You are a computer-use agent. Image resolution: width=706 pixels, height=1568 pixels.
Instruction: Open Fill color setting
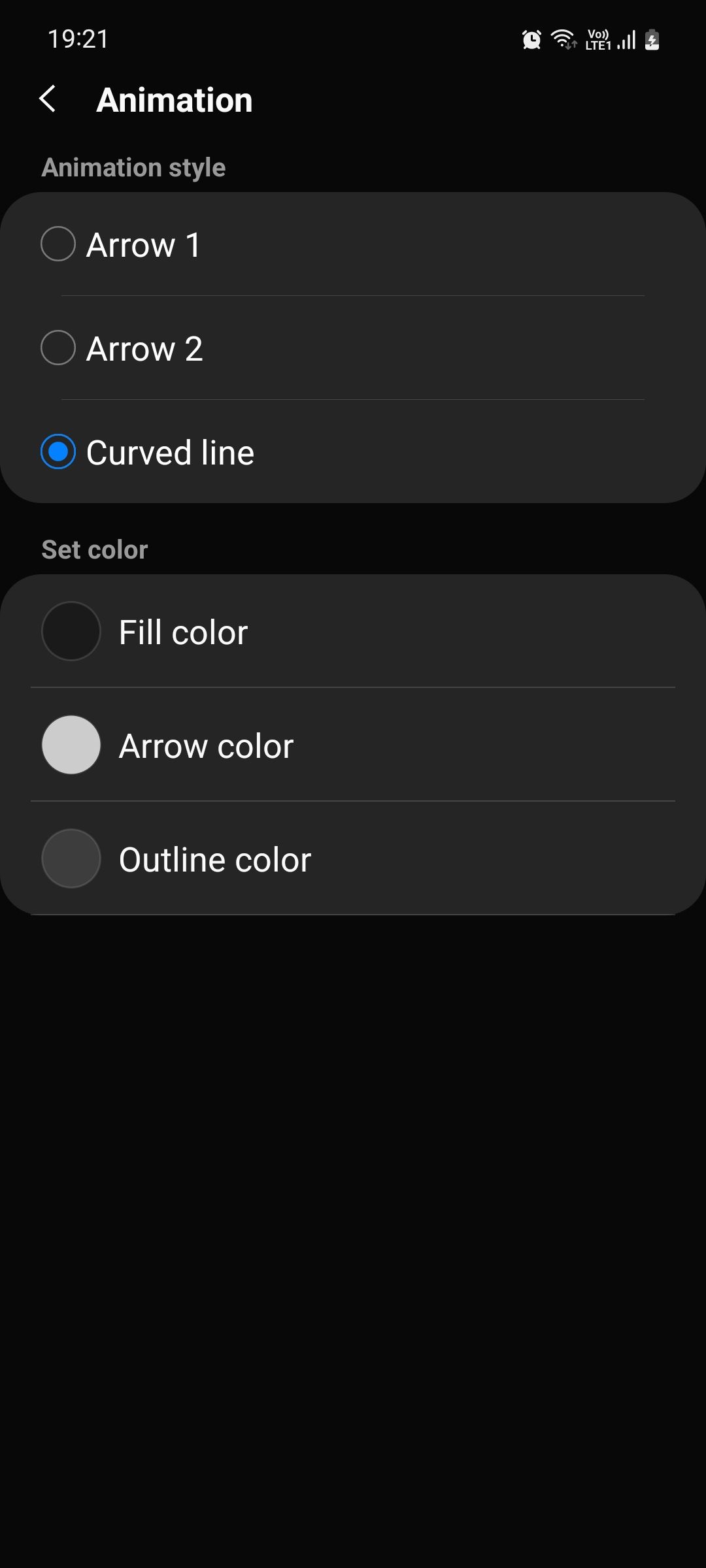click(183, 632)
